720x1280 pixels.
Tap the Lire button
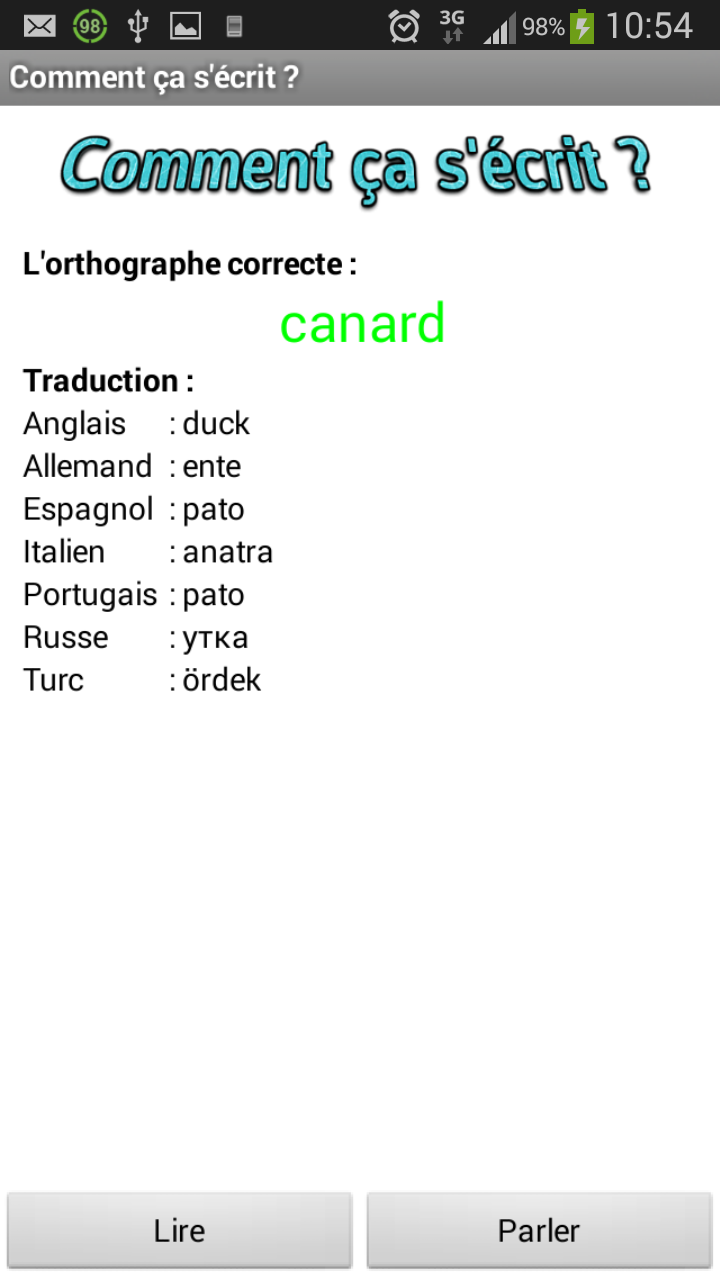pyautogui.click(x=180, y=1230)
